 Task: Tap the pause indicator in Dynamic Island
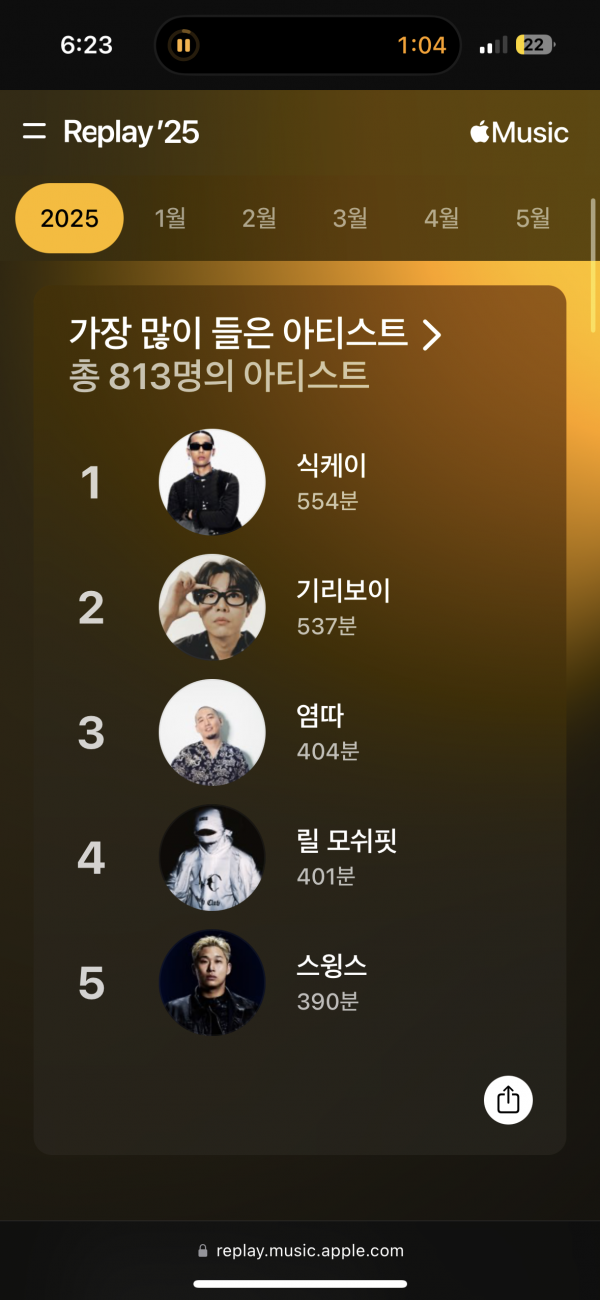[184, 45]
